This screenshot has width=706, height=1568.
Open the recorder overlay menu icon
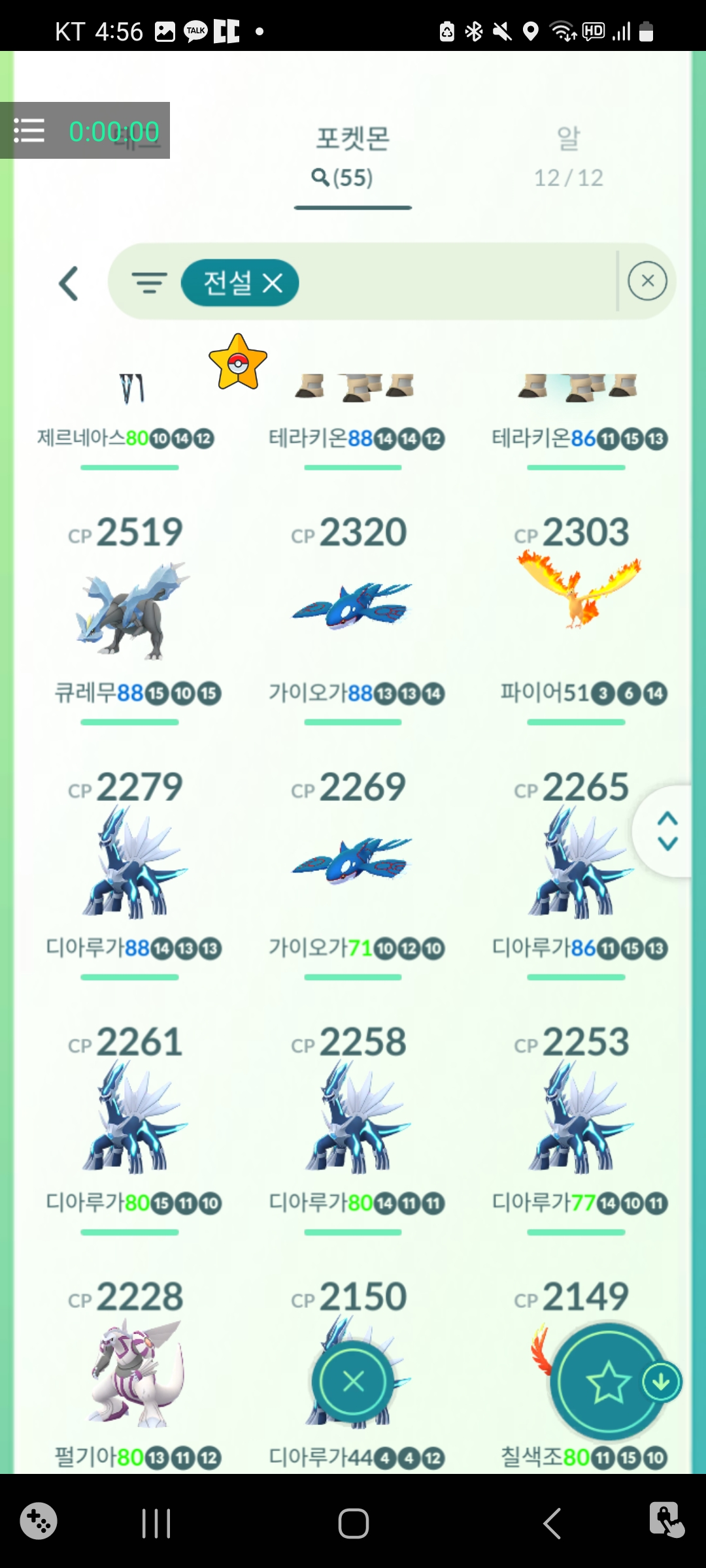coord(29,131)
